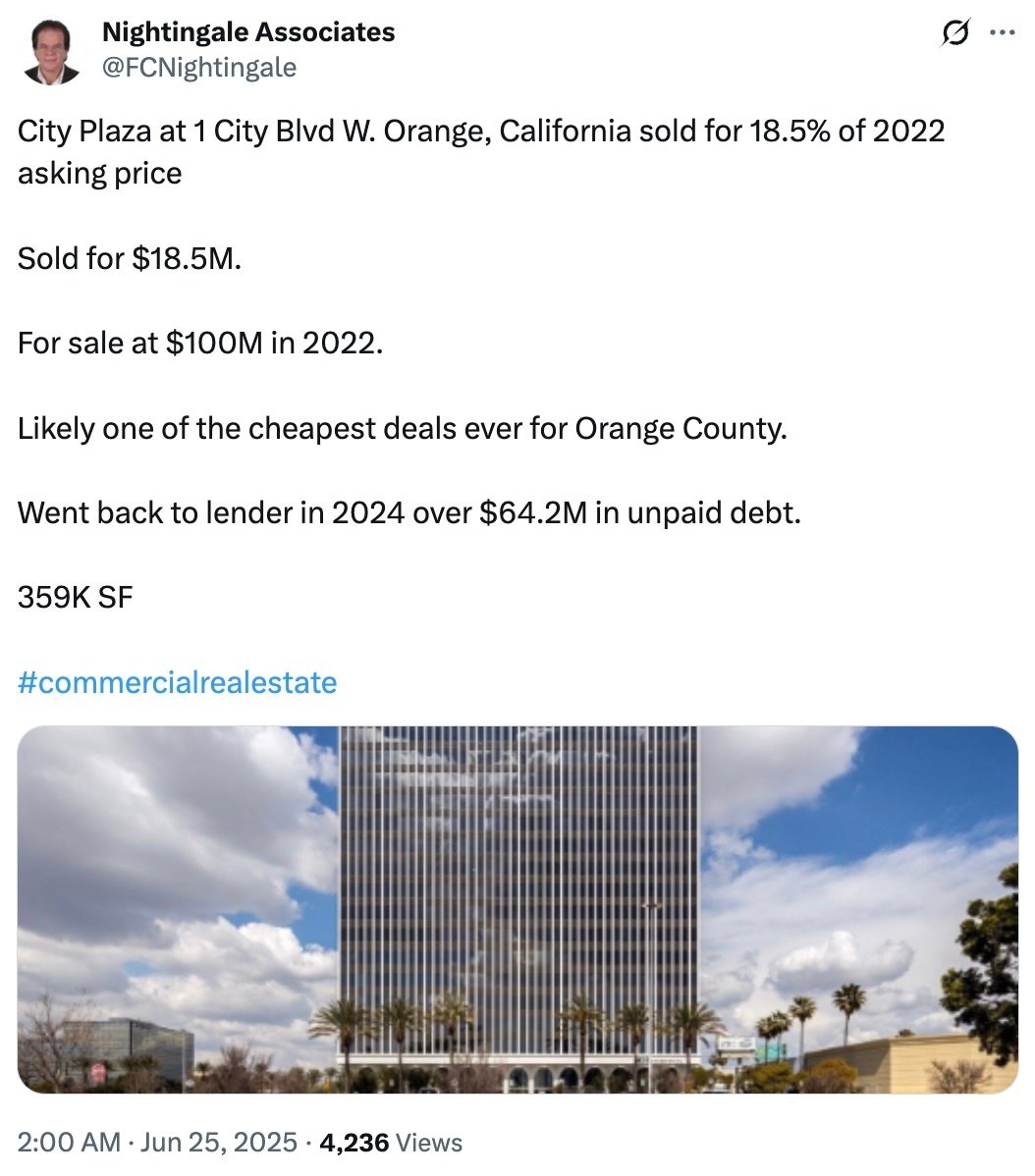Open the Nightingale Associates profile name

pos(247,32)
